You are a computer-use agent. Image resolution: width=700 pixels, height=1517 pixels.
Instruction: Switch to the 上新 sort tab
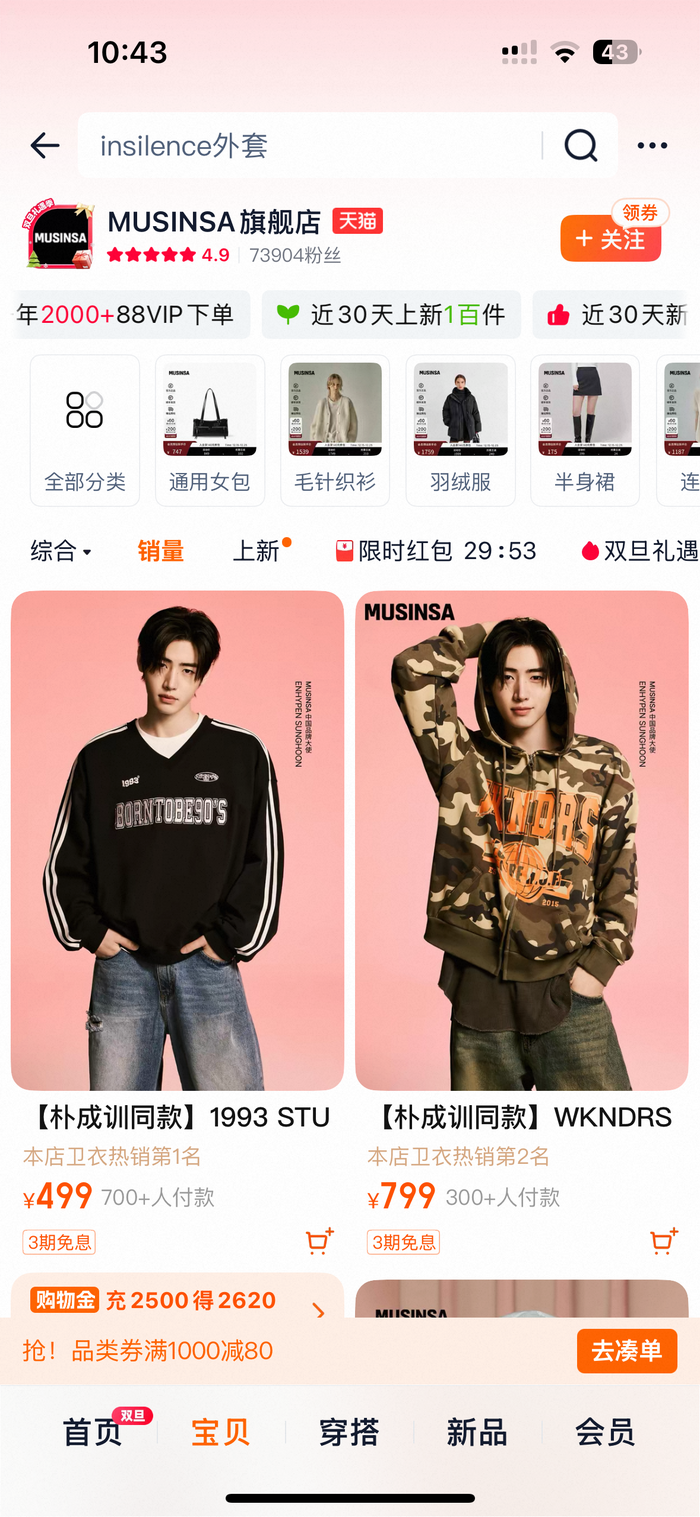pos(258,551)
